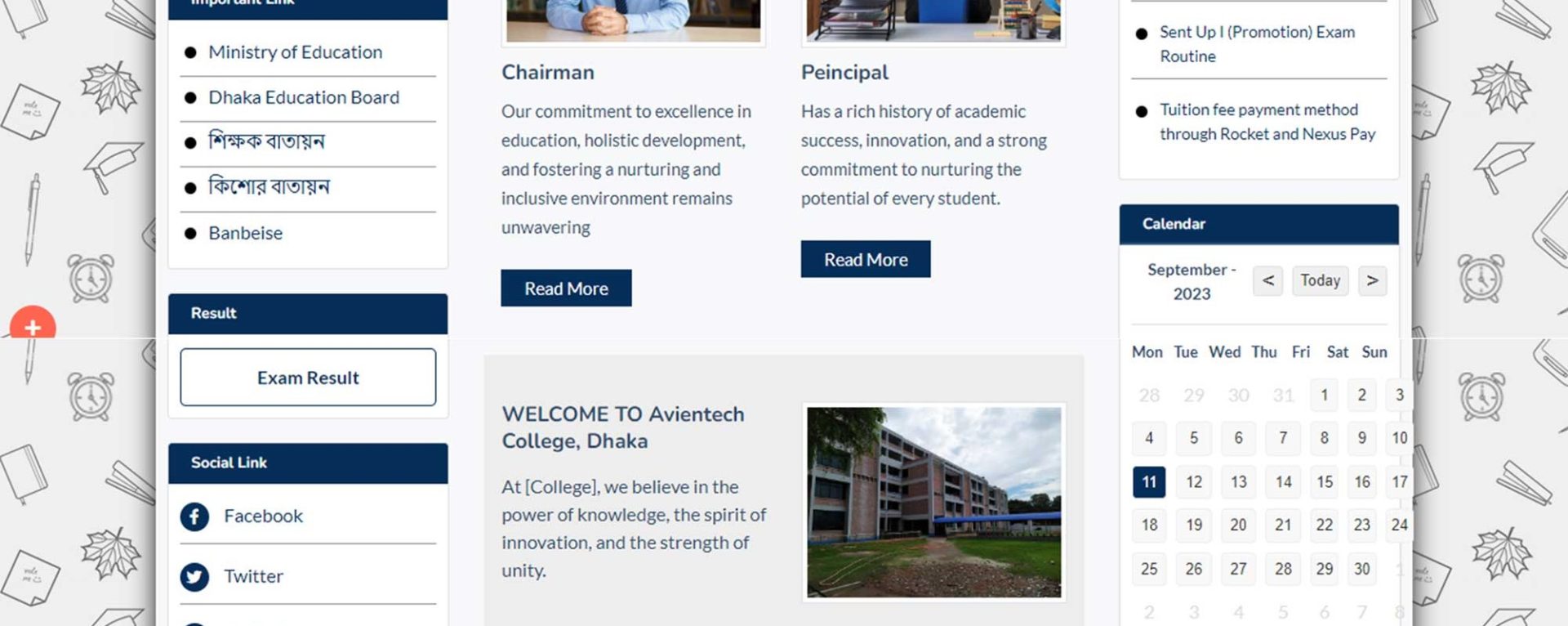View the Exam Result
This screenshot has height=626, width=1568.
(308, 378)
